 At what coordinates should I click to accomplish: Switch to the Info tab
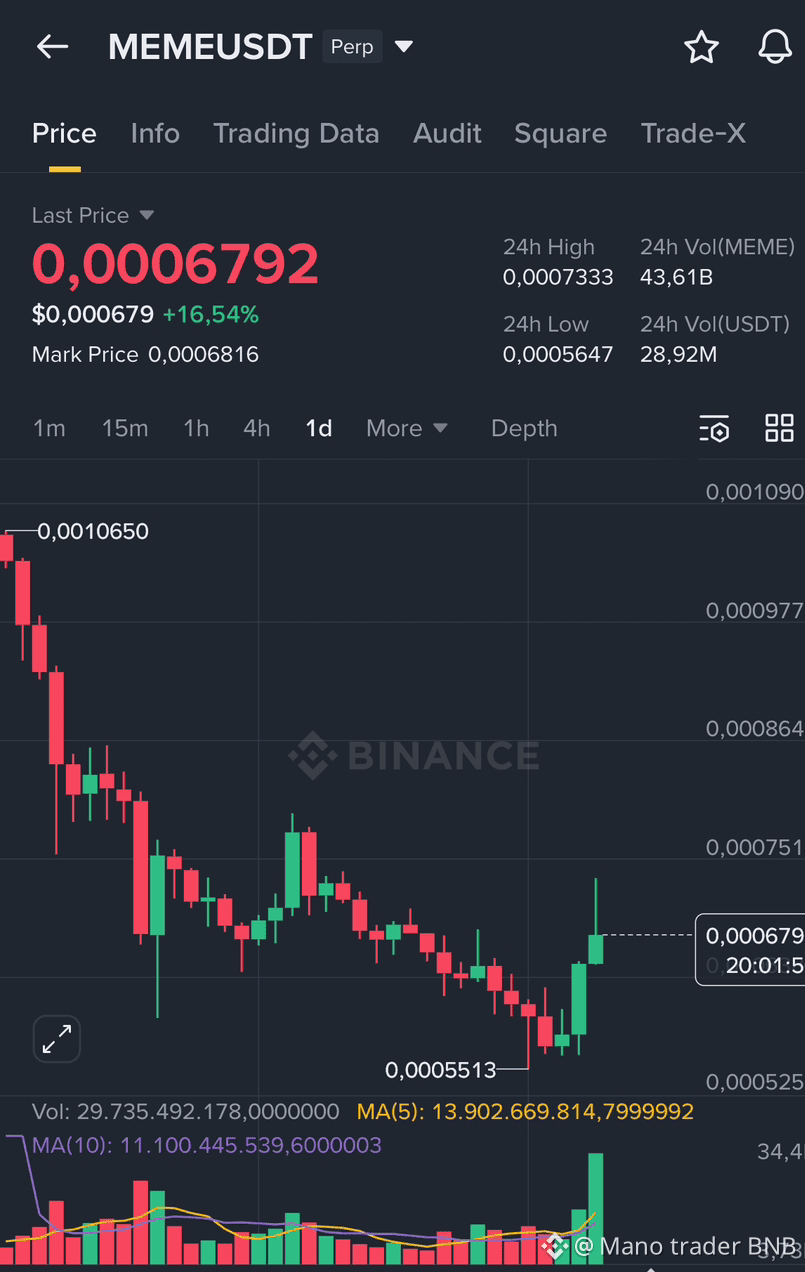[x=155, y=133]
